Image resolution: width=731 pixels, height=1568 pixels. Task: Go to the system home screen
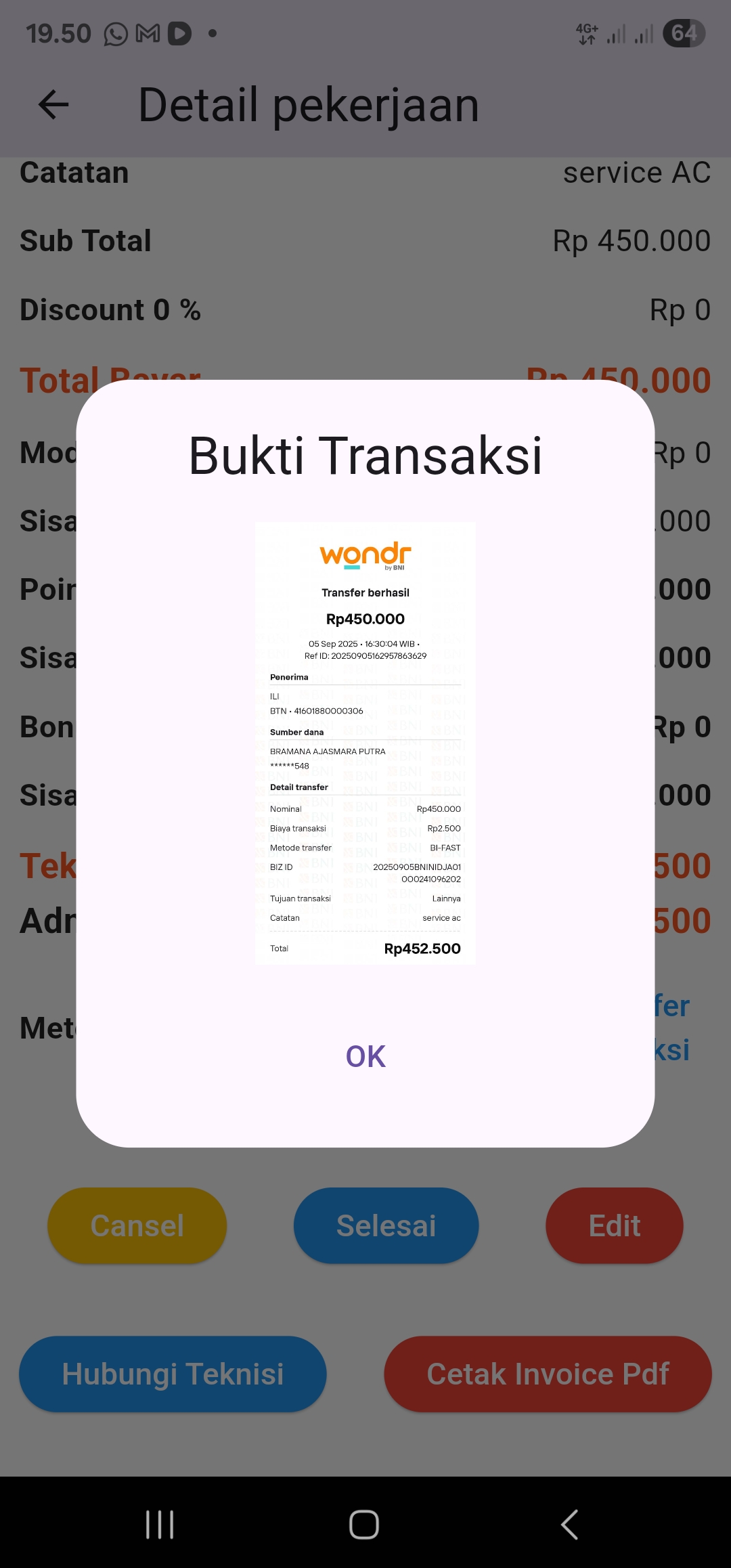pos(364,1525)
